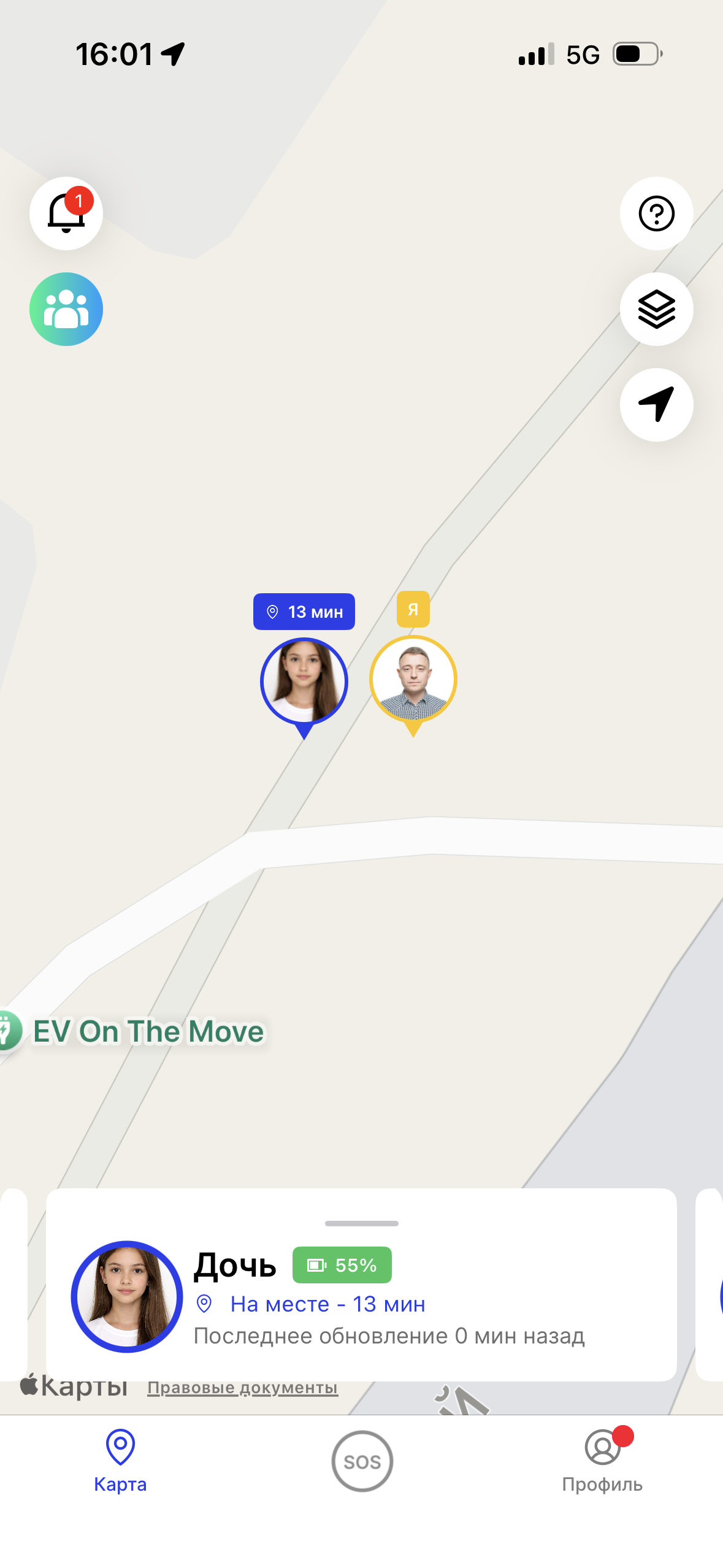723x1568 pixels.
Task: Activate the SOS button
Action: point(362,1461)
